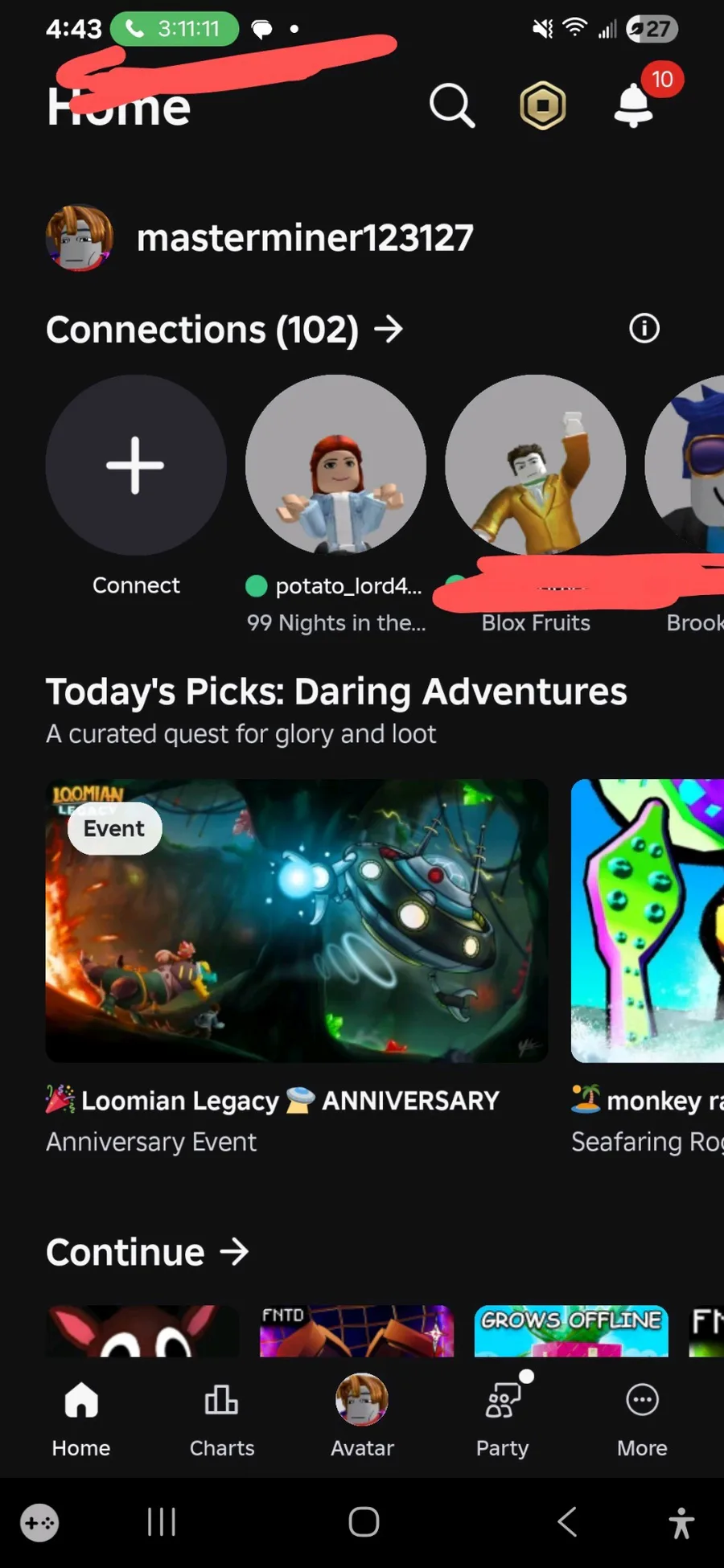
Task: Open the system recent apps button
Action: click(162, 1521)
